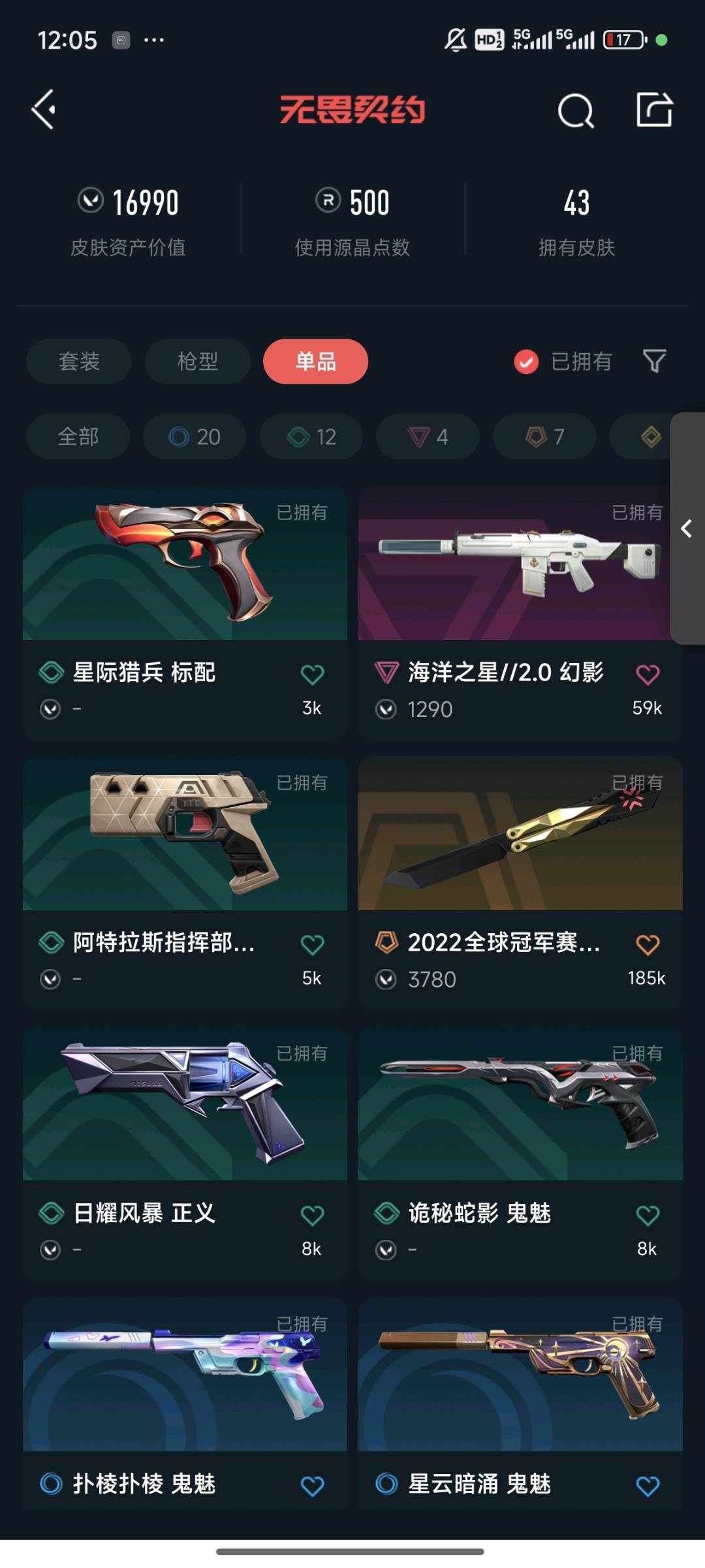Filter by the chip showing 7
705x1568 pixels.
[544, 437]
